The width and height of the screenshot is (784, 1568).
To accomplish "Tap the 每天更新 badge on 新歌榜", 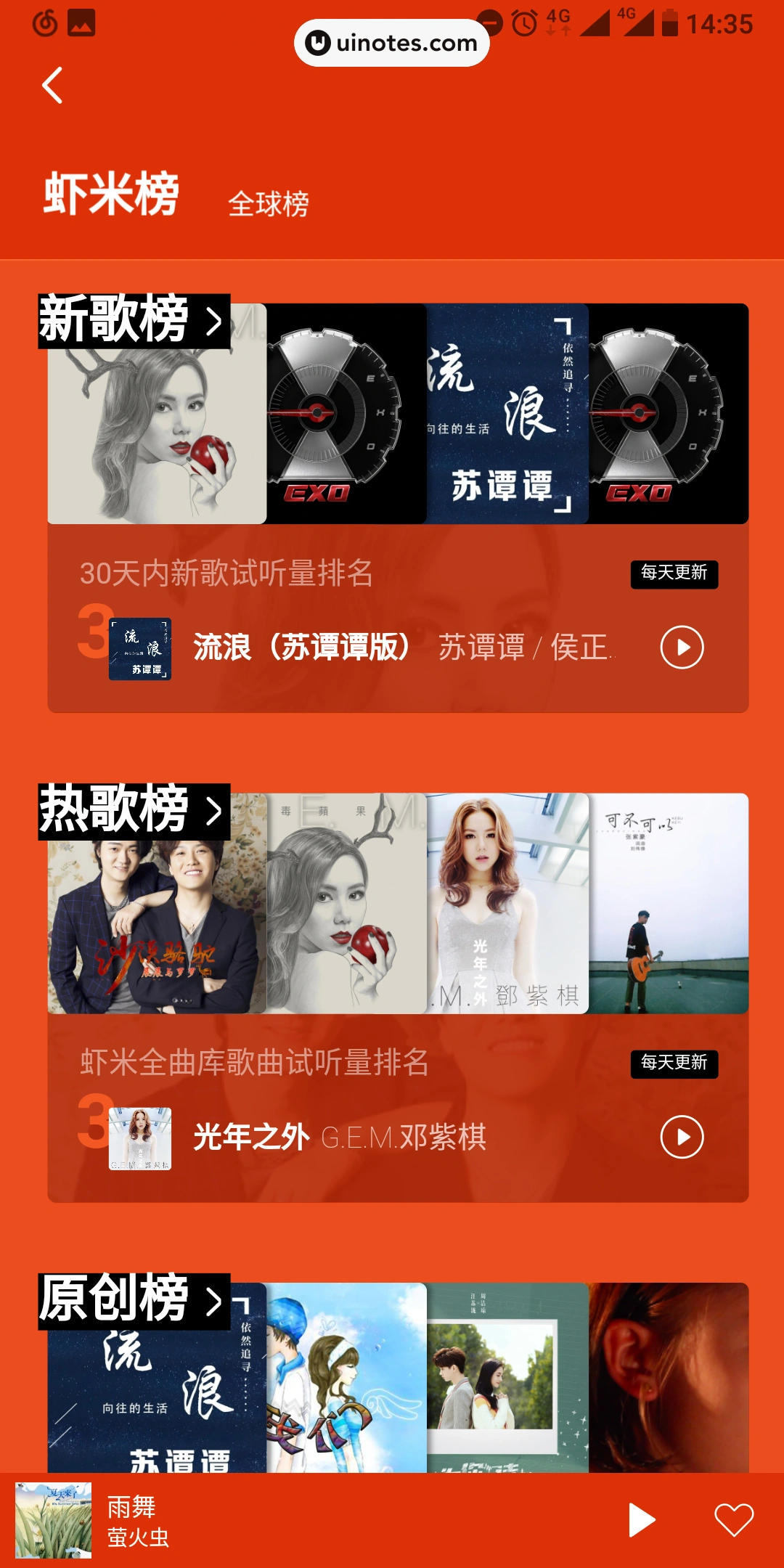I will (x=675, y=574).
